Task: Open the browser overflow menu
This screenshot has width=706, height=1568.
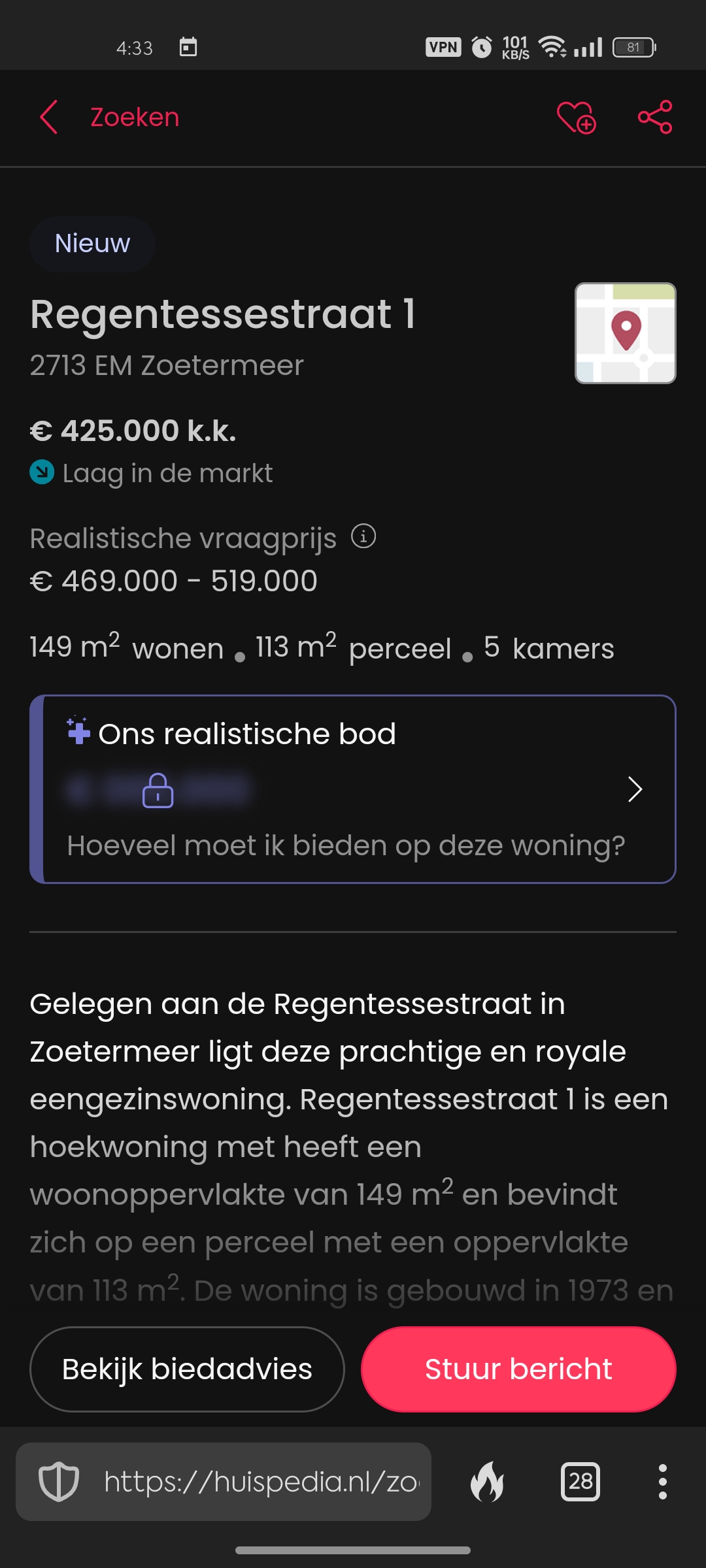Action: coord(662,1482)
